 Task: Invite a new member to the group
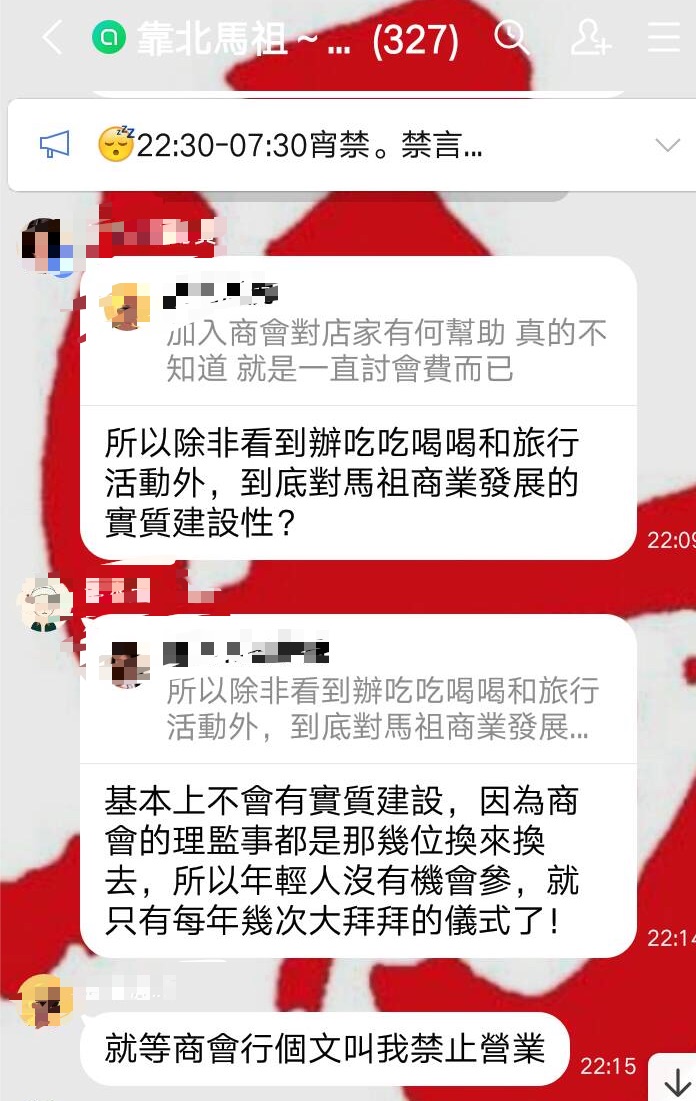click(x=590, y=38)
